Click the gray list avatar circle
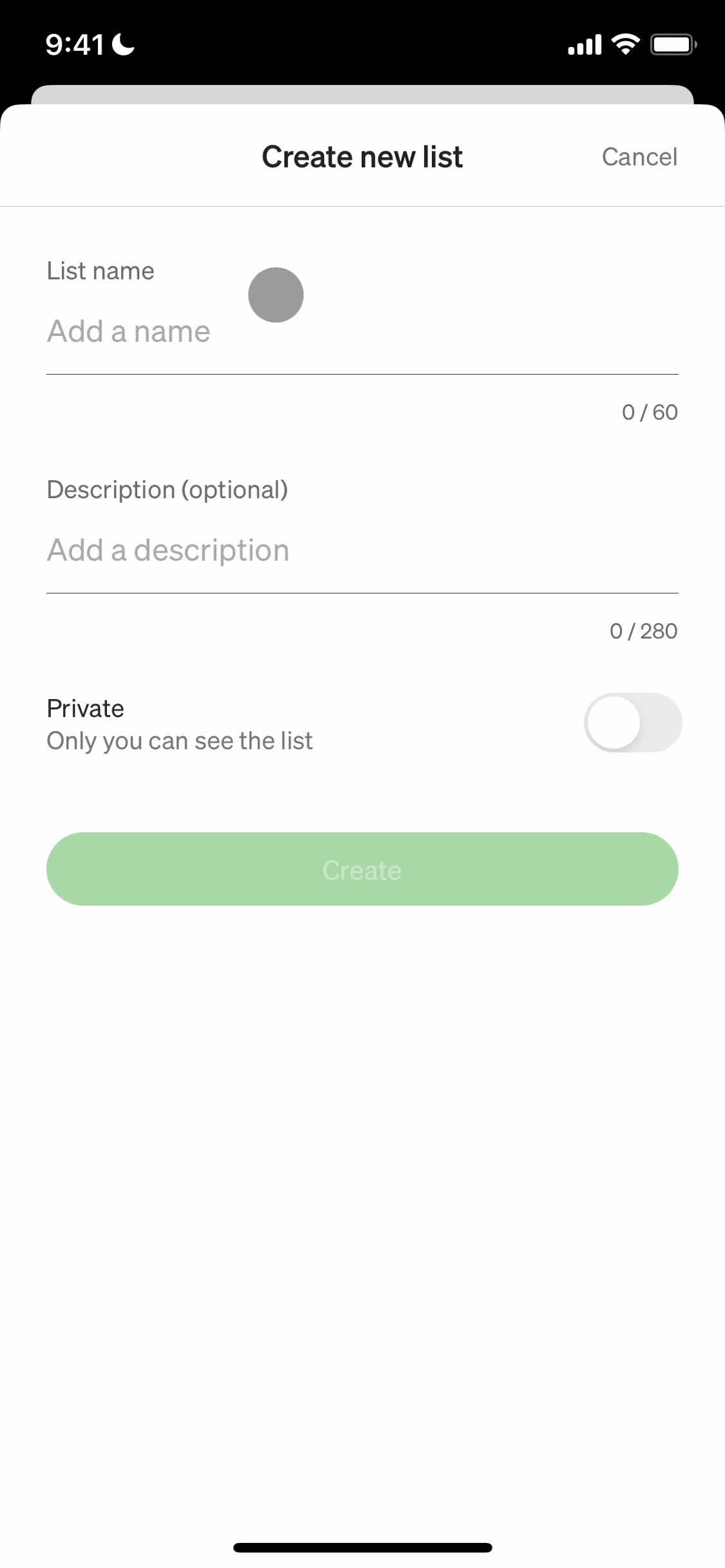The width and height of the screenshot is (725, 1568). click(x=276, y=294)
